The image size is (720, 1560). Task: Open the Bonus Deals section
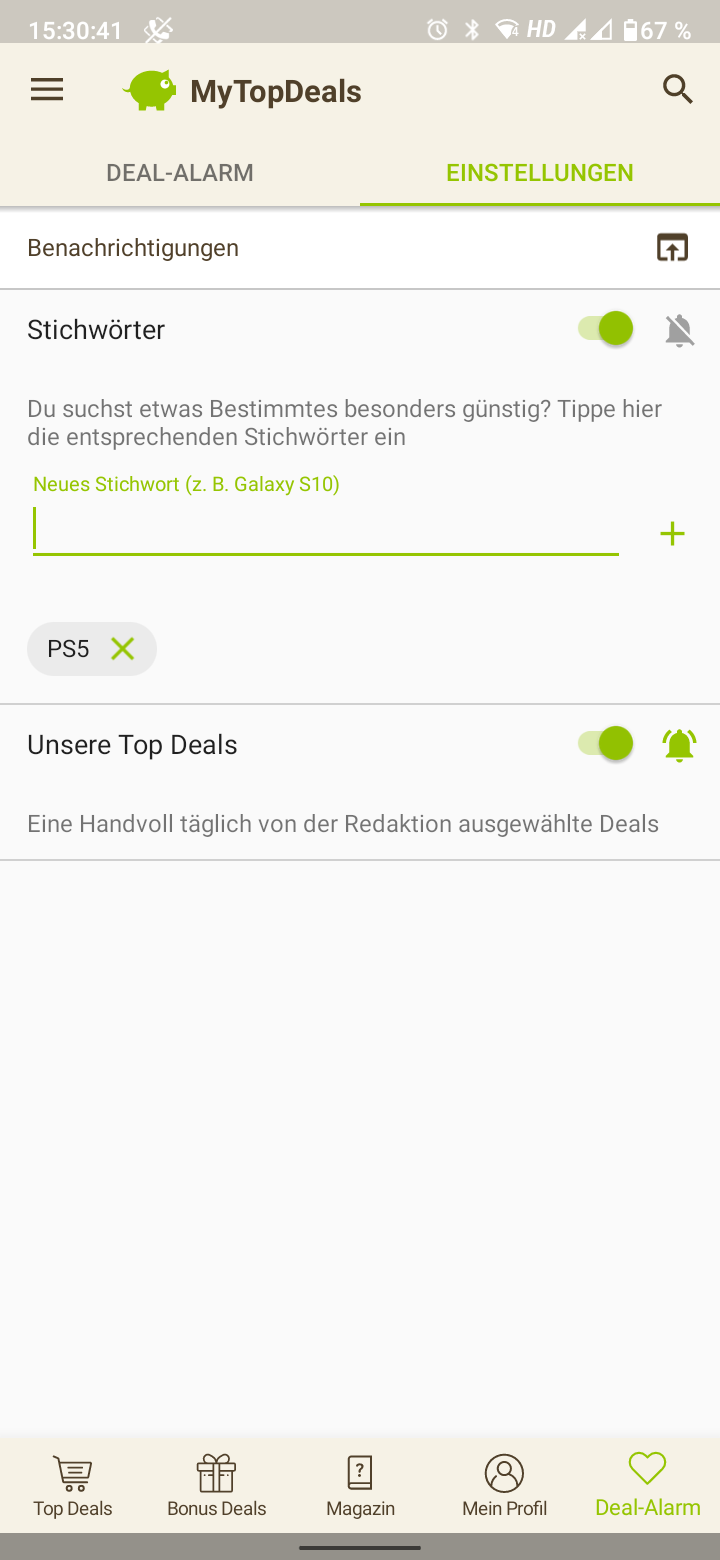(x=216, y=1485)
